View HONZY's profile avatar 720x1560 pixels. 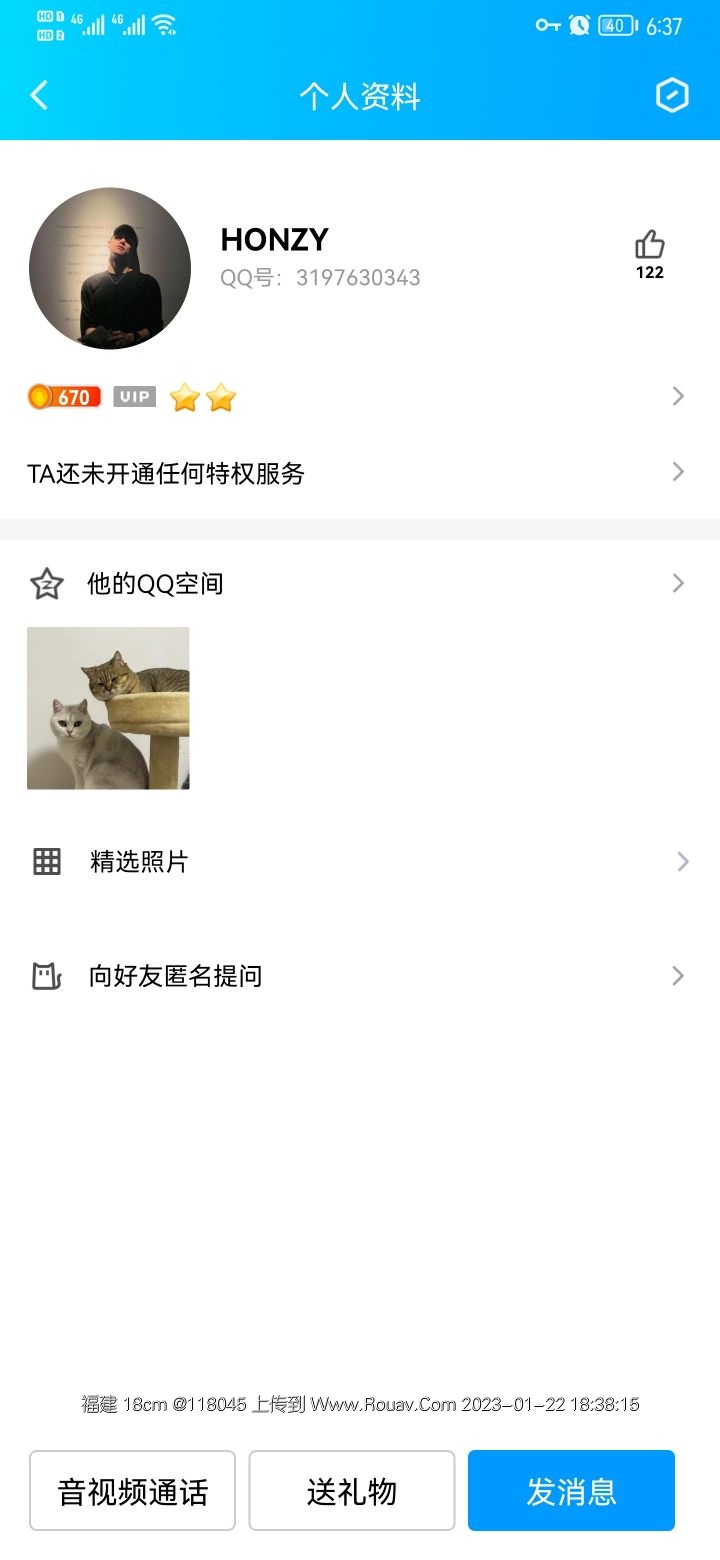110,268
